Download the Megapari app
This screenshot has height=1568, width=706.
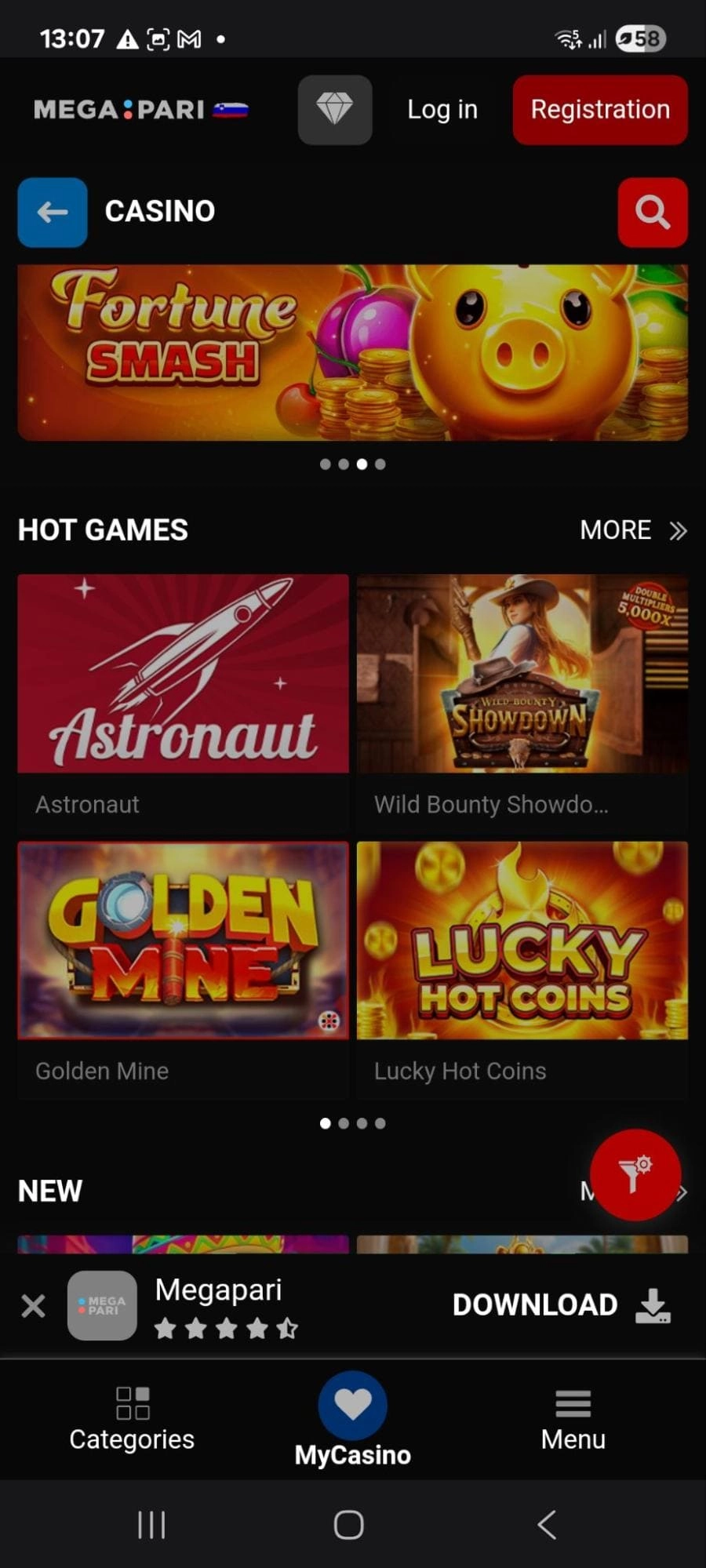click(561, 1305)
